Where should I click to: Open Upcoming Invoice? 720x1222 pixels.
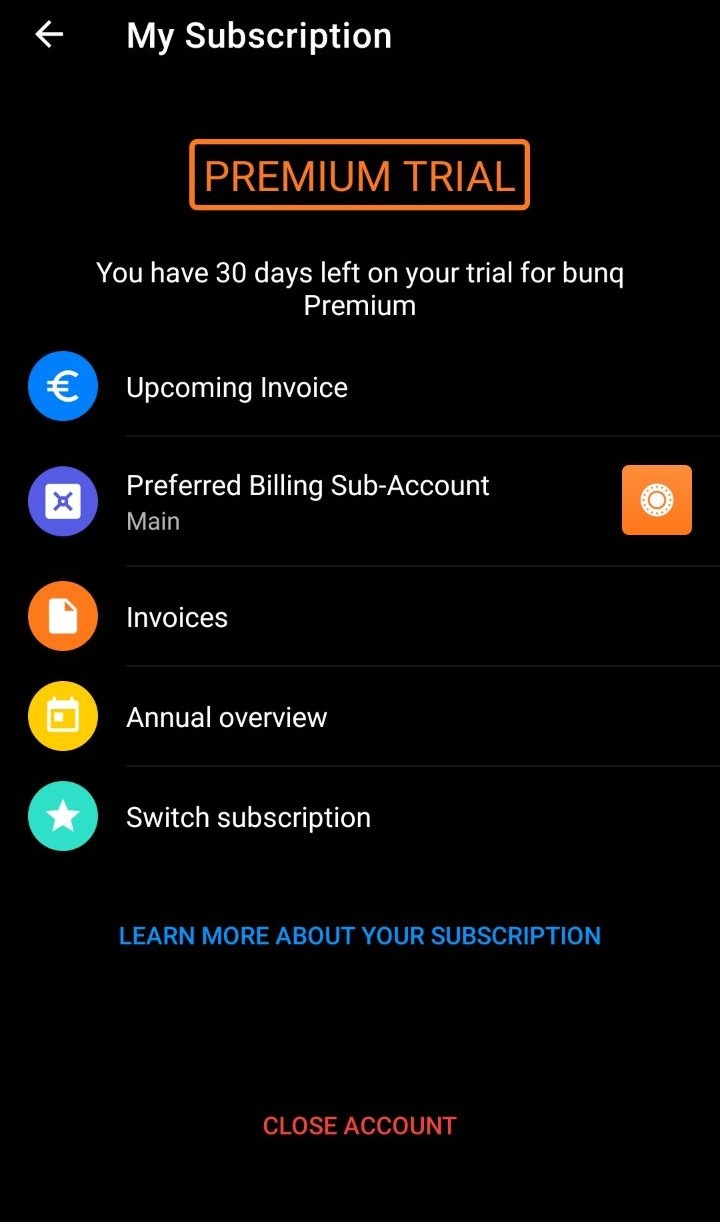[x=237, y=387]
